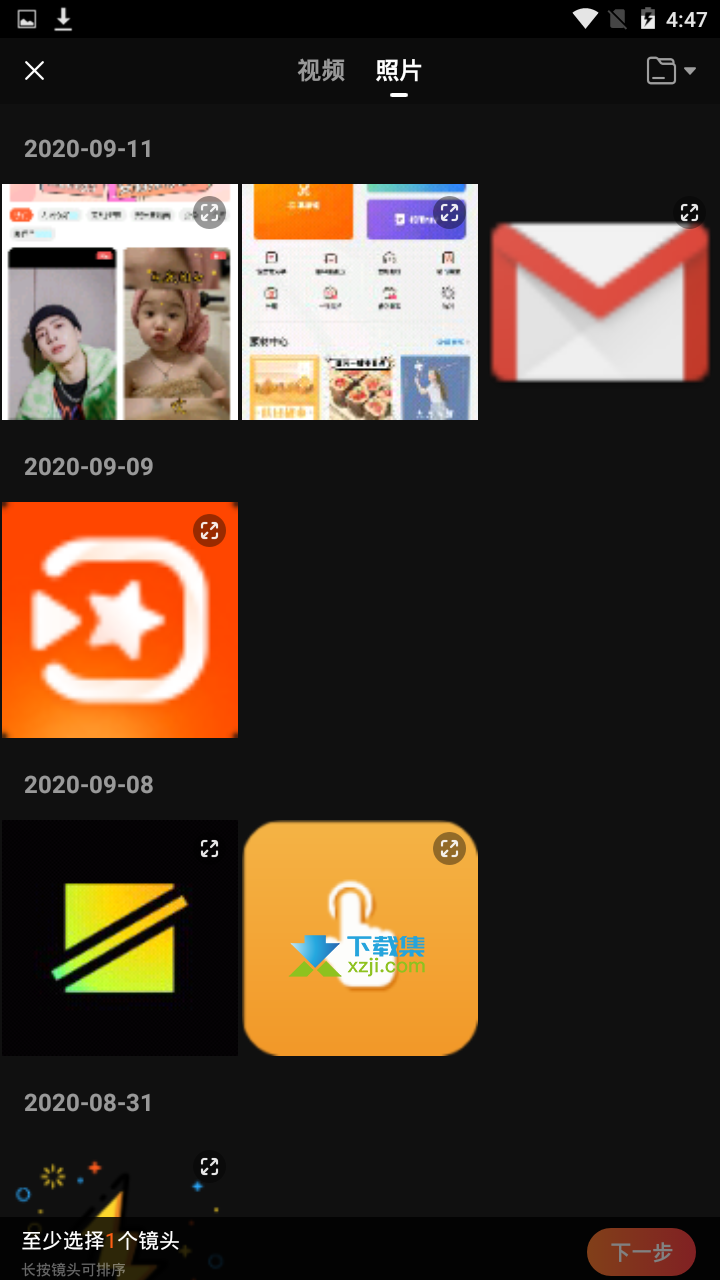Expand preview of the Gmail photo

[689, 212]
